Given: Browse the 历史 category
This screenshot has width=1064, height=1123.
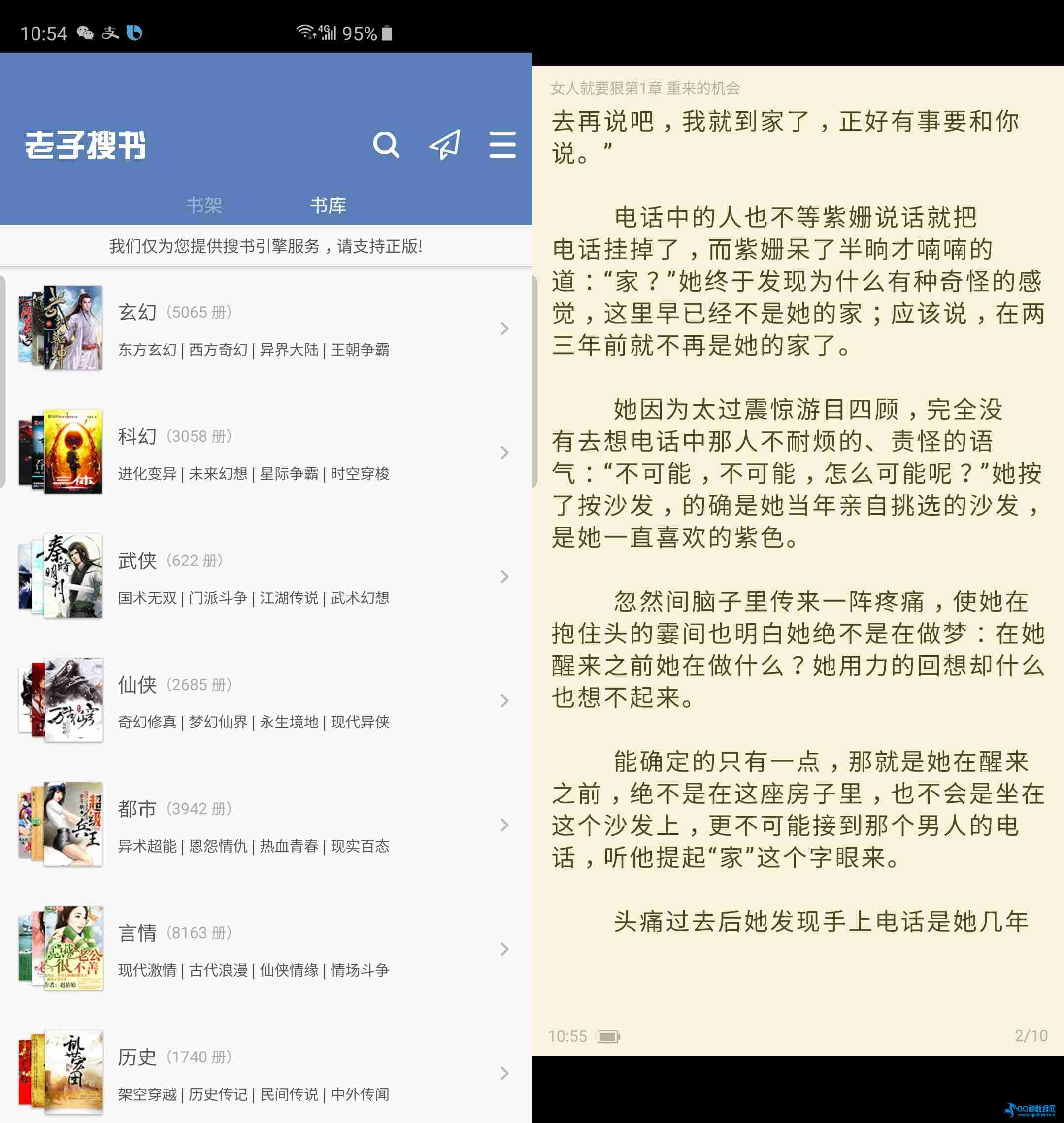Looking at the screenshot, I should pyautogui.click(x=266, y=1073).
